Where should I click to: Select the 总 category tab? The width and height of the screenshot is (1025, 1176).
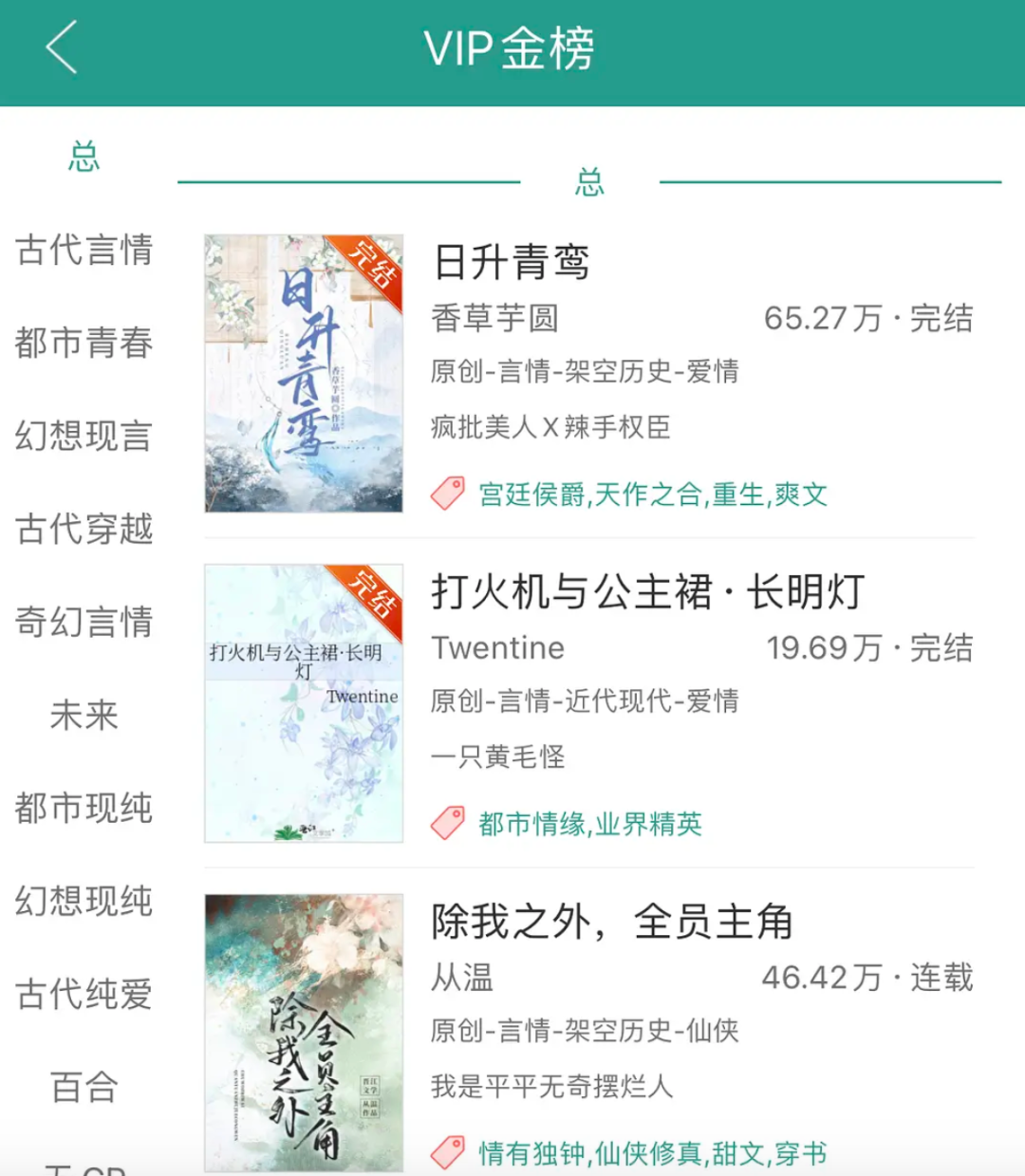(x=84, y=157)
